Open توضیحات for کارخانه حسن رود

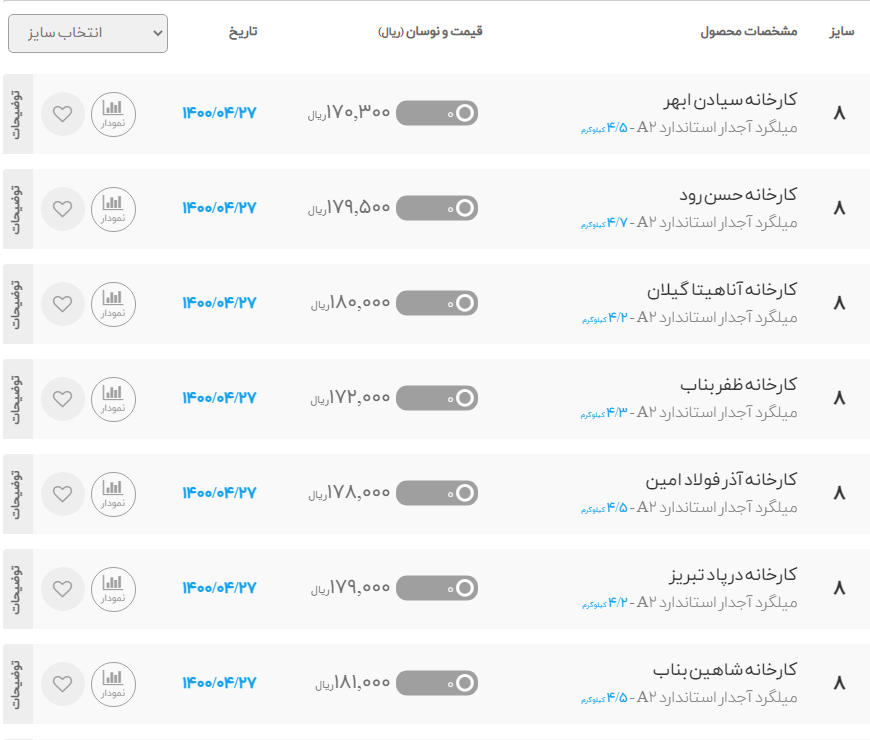pos(17,209)
